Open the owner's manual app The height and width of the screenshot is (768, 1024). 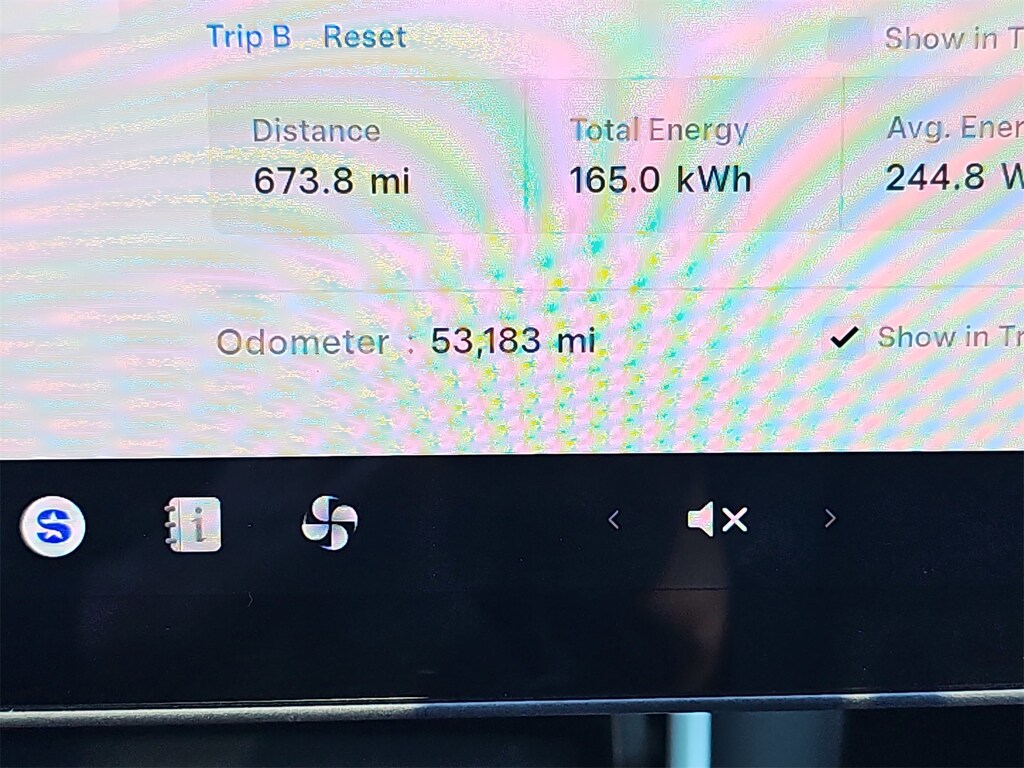[x=193, y=524]
